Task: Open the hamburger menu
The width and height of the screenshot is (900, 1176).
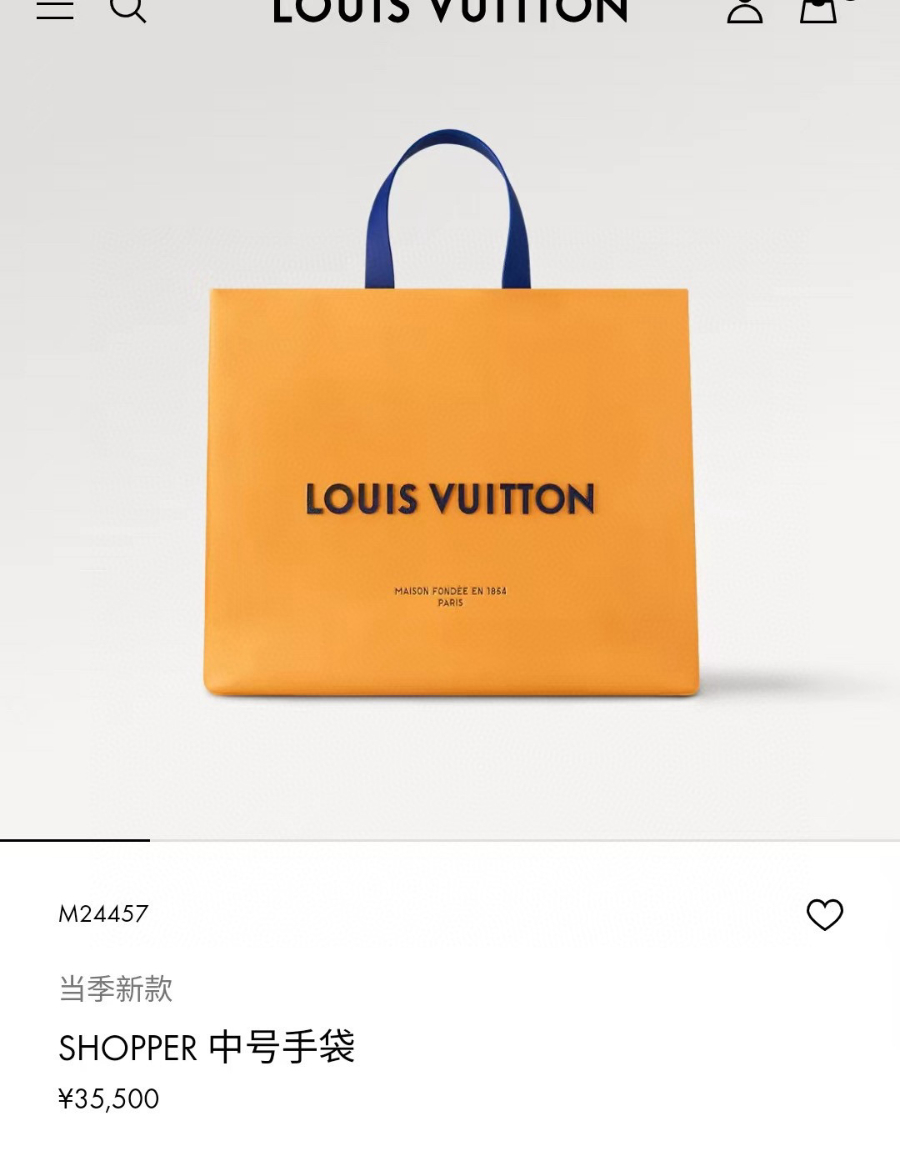Action: click(55, 9)
